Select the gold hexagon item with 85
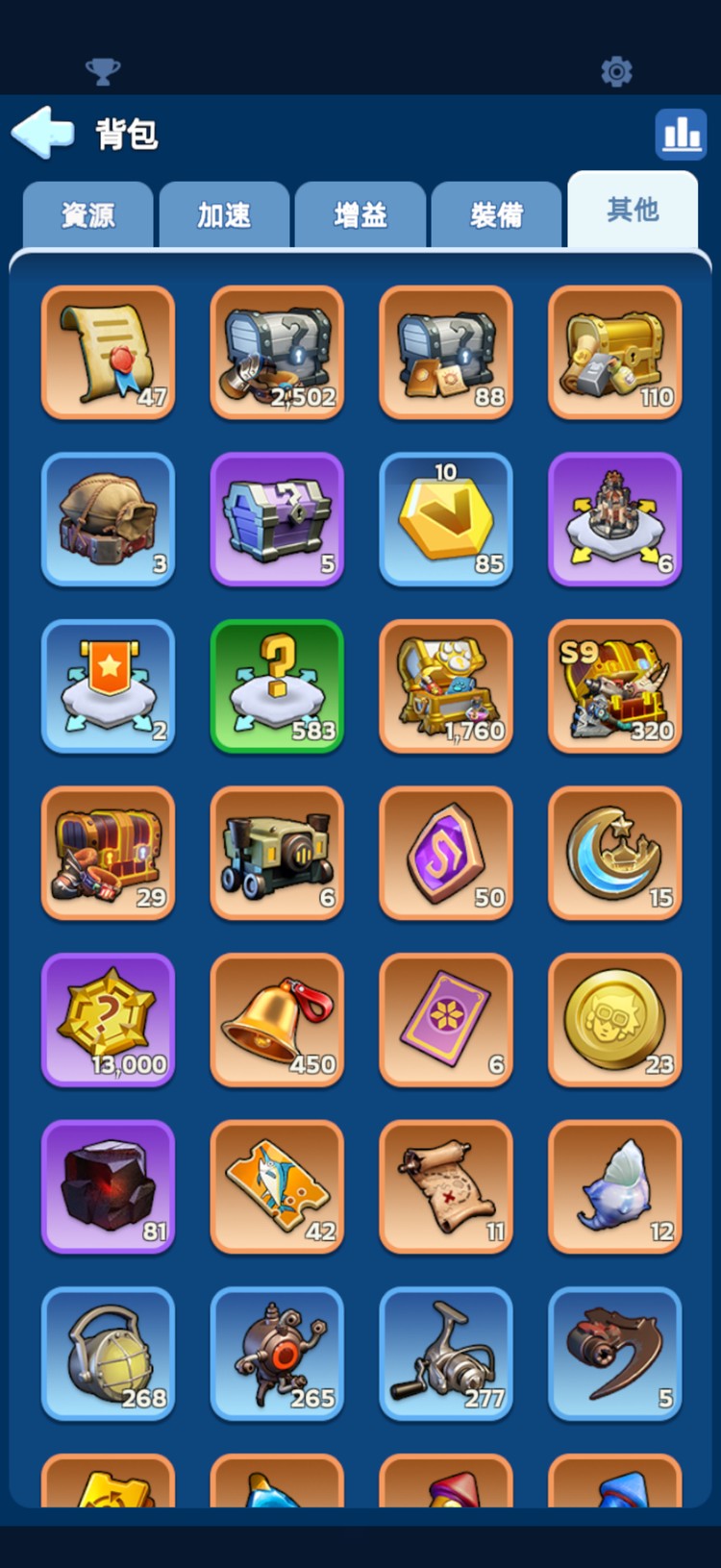Image resolution: width=721 pixels, height=1568 pixels. tap(446, 519)
